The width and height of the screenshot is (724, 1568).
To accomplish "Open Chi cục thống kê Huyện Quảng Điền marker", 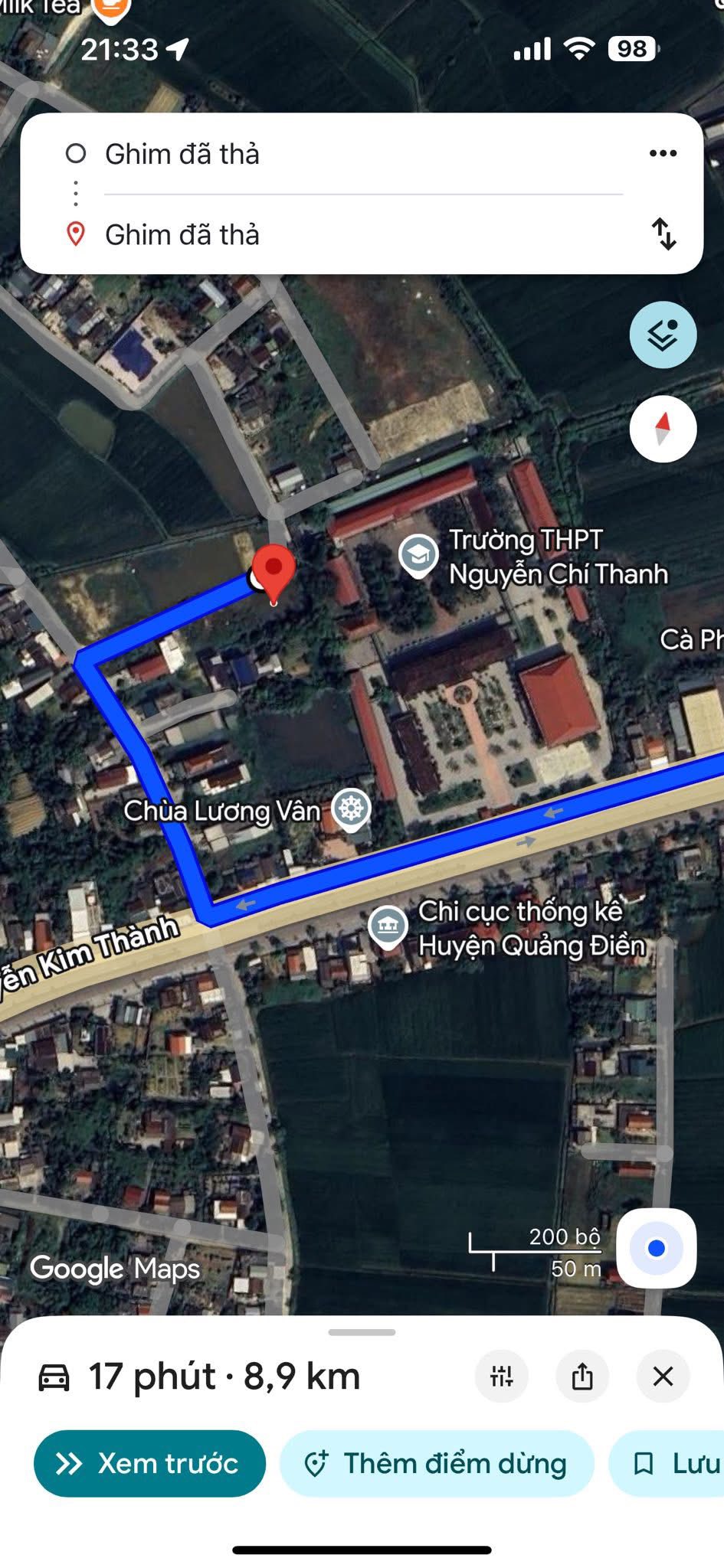I will pyautogui.click(x=388, y=926).
